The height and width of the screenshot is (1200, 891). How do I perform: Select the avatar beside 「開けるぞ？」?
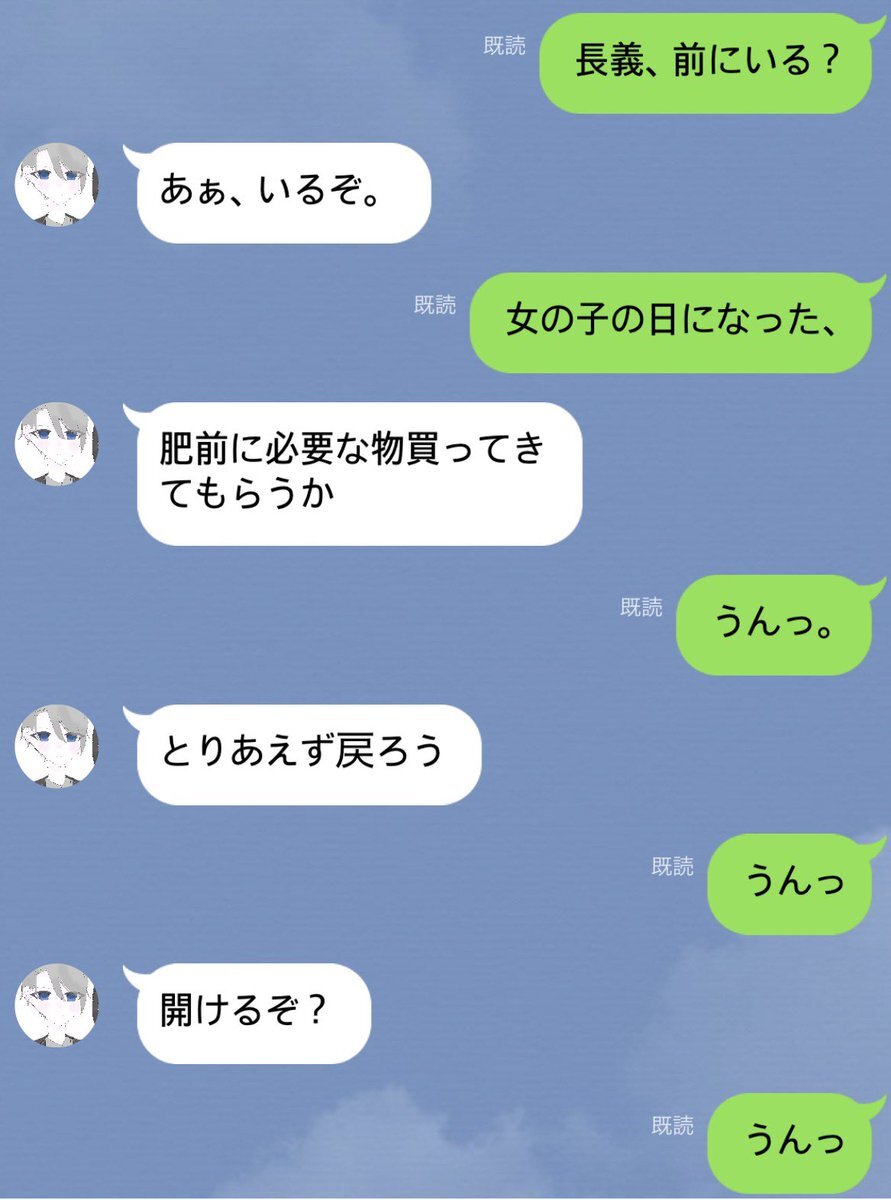point(56,1005)
